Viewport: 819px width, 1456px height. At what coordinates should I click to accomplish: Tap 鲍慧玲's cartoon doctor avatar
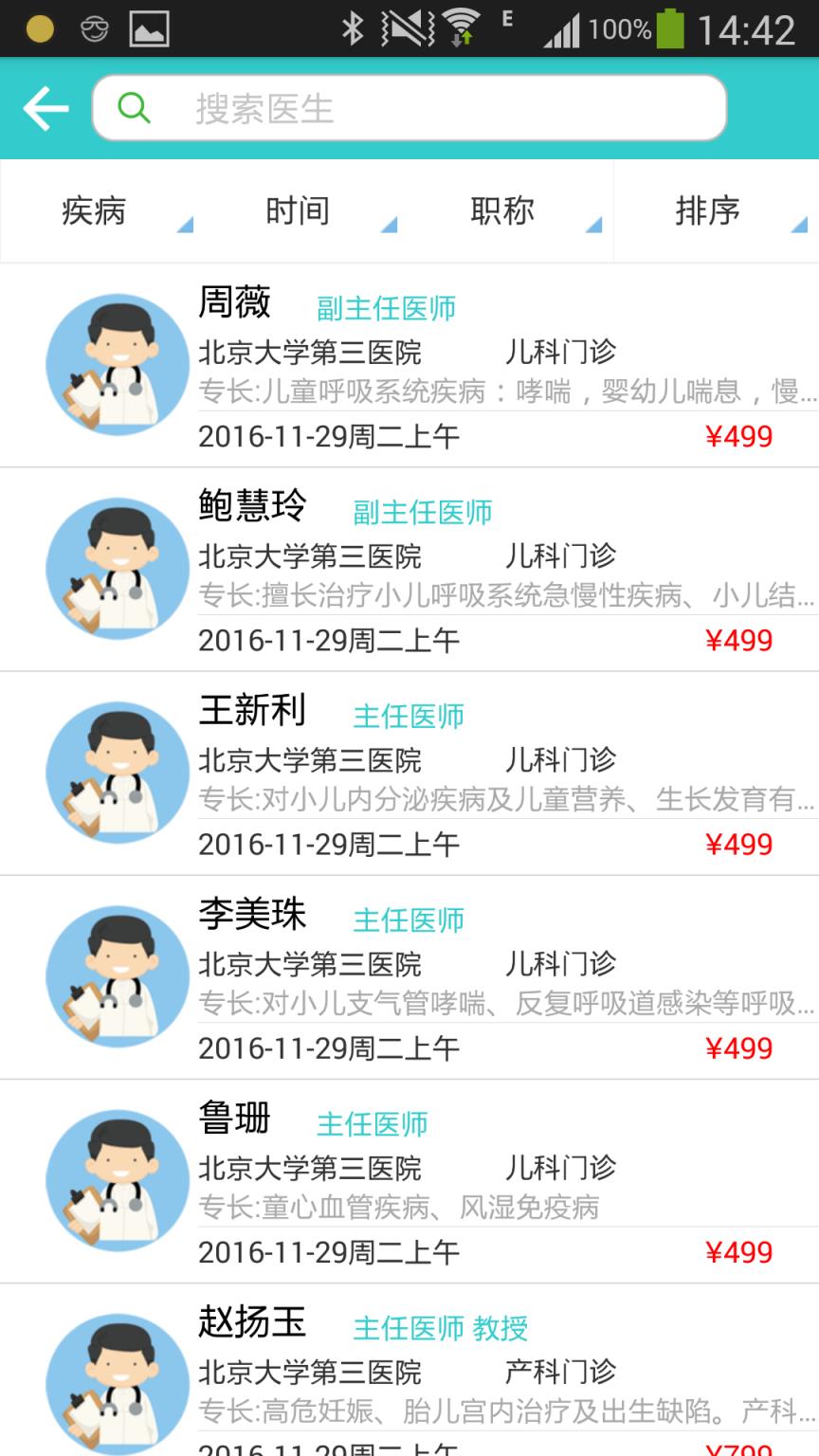117,569
